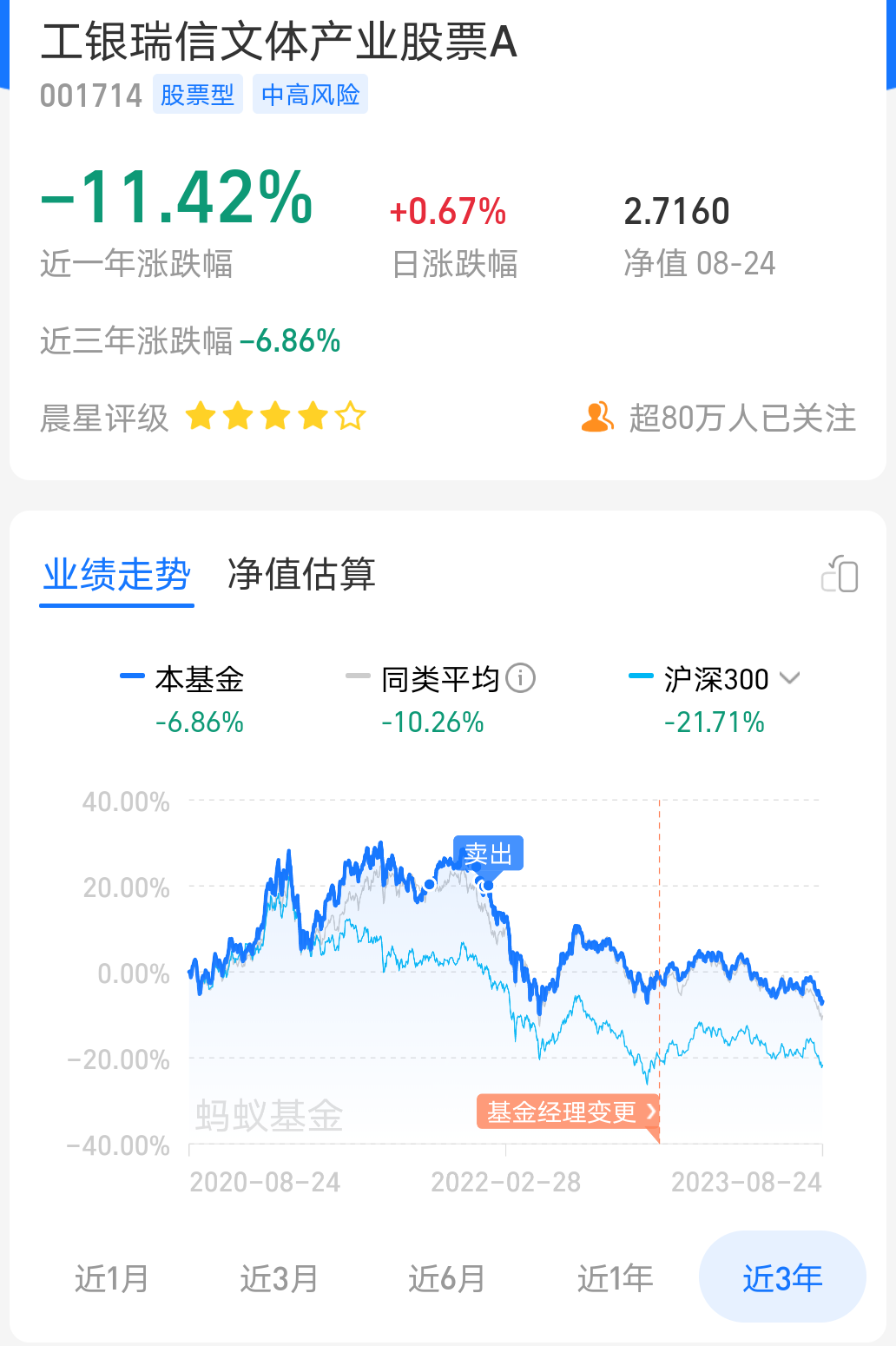Viewport: 896px width, 1346px height.
Task: Show 近6月 performance range
Action: 446,1278
